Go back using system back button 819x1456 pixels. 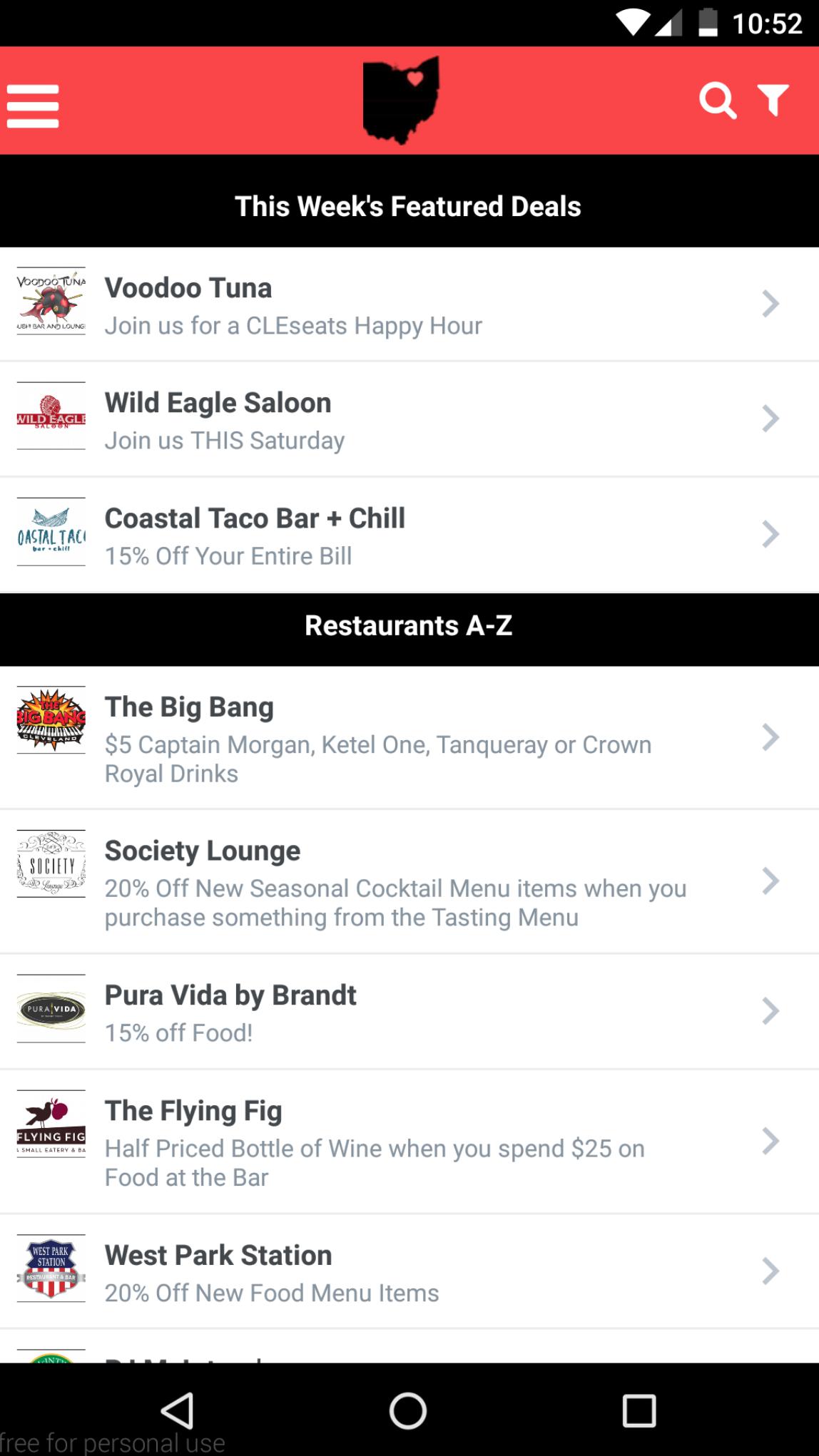coord(177,1410)
